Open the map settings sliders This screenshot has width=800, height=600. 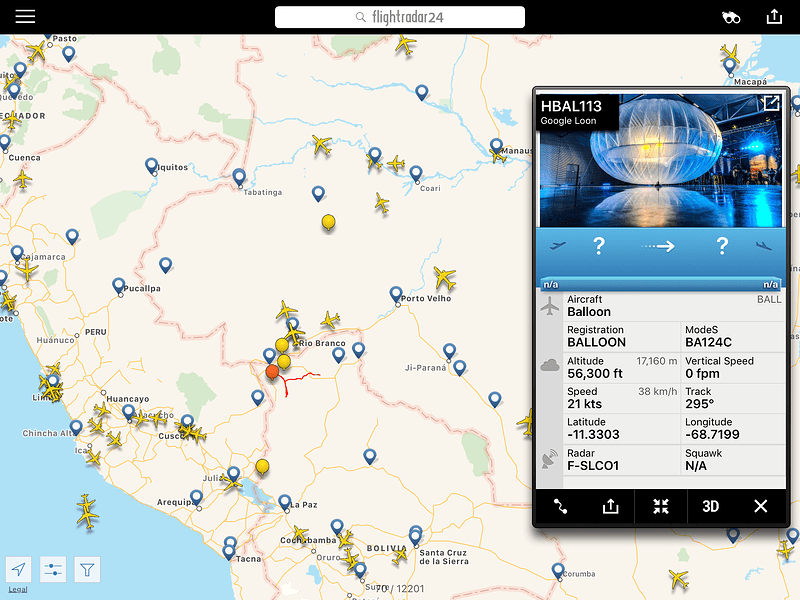click(x=53, y=570)
